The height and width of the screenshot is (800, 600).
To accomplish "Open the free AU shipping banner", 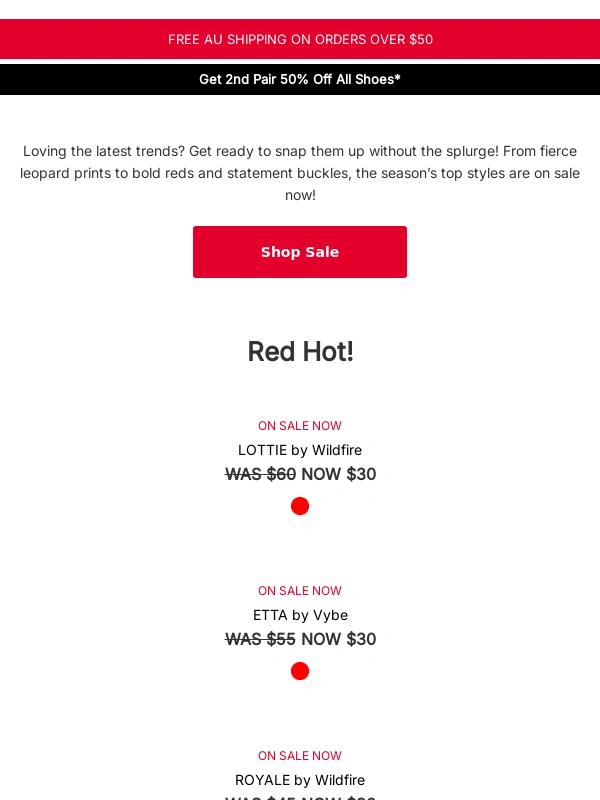I will tap(300, 40).
